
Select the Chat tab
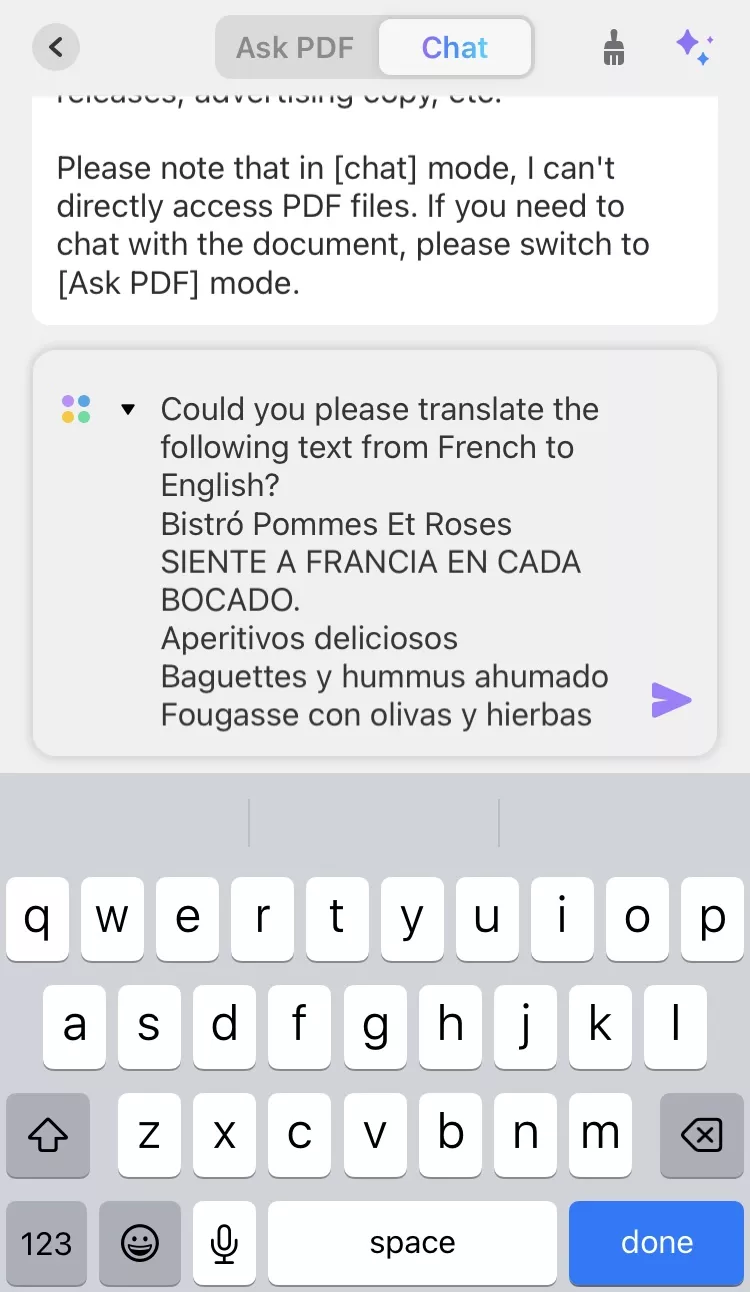point(455,47)
